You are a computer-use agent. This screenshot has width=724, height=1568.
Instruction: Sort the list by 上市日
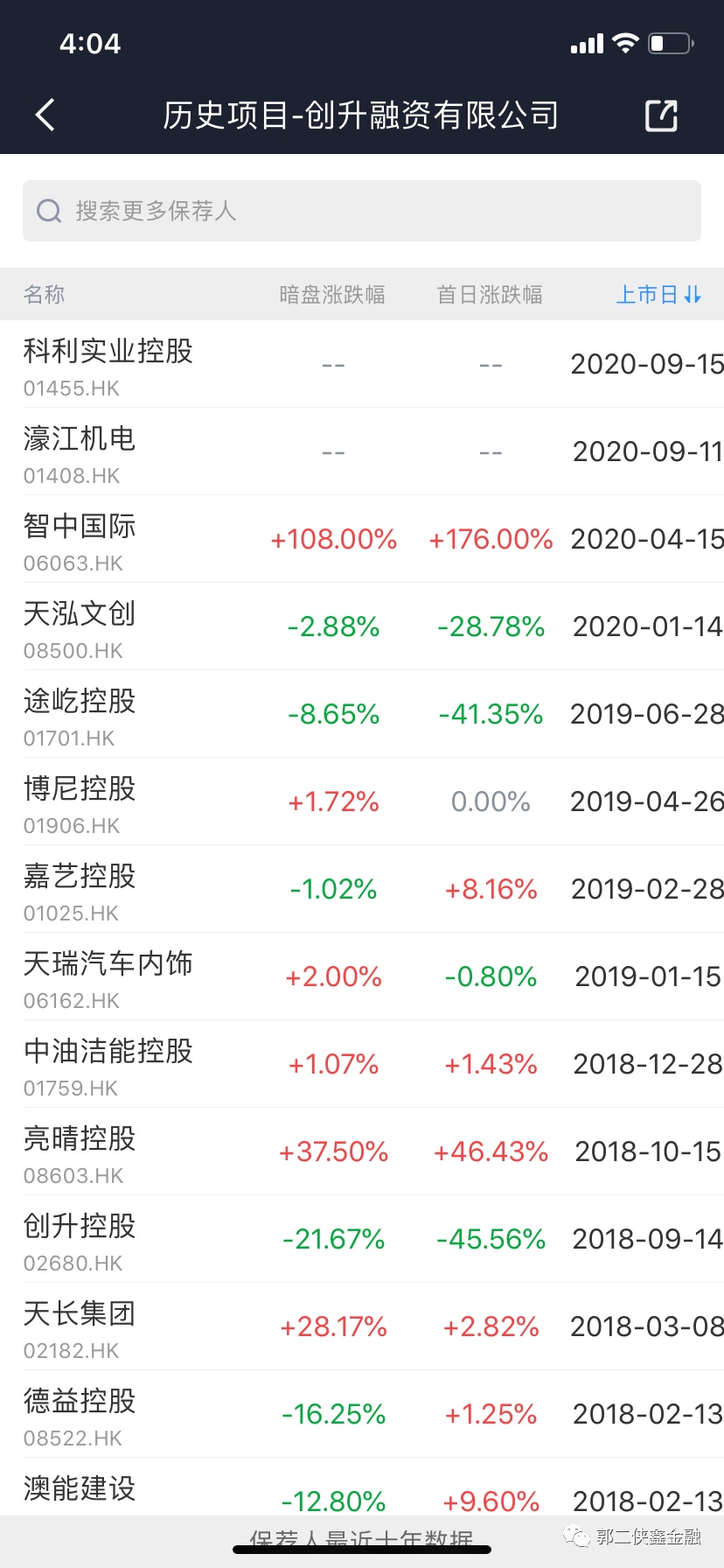pos(658,295)
